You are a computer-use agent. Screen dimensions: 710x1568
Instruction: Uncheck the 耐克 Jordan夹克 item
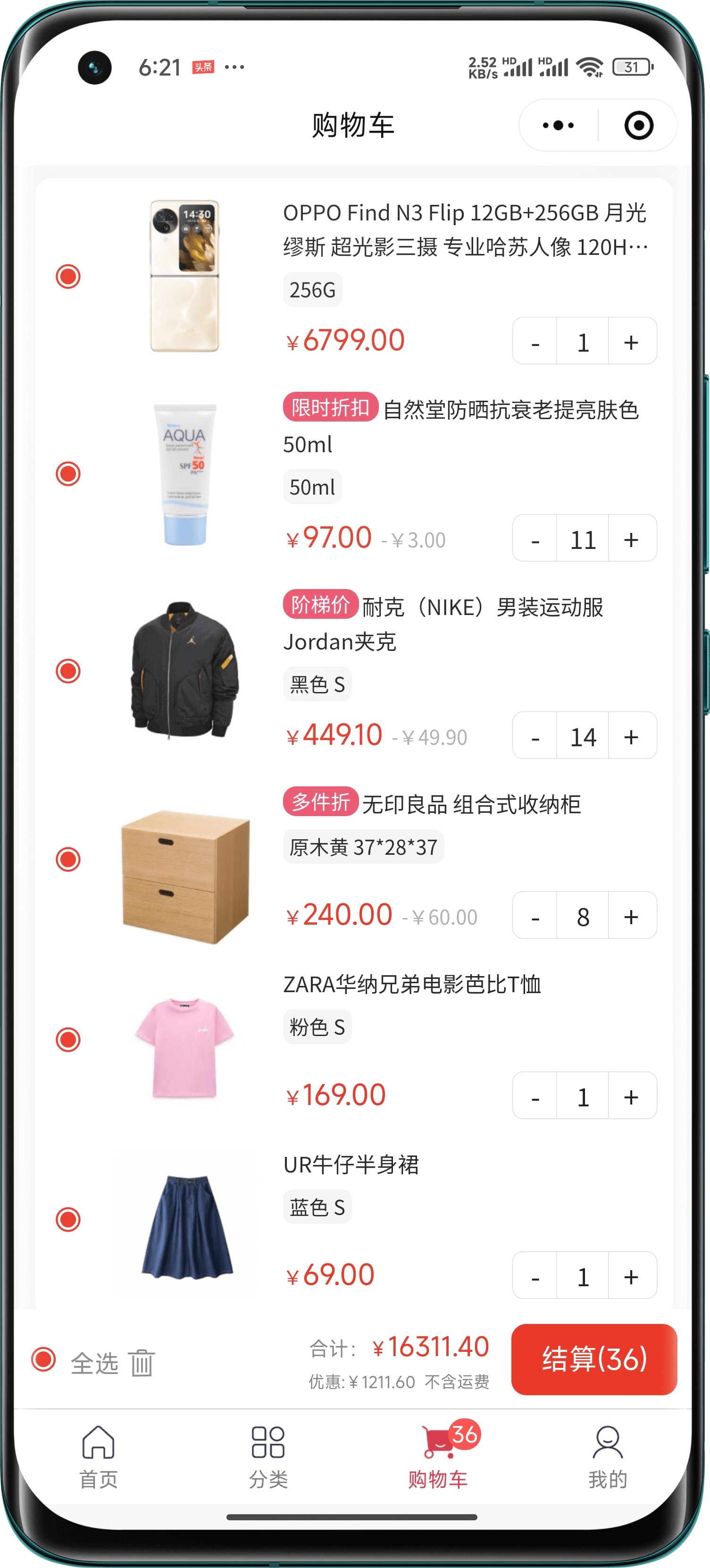point(68,671)
